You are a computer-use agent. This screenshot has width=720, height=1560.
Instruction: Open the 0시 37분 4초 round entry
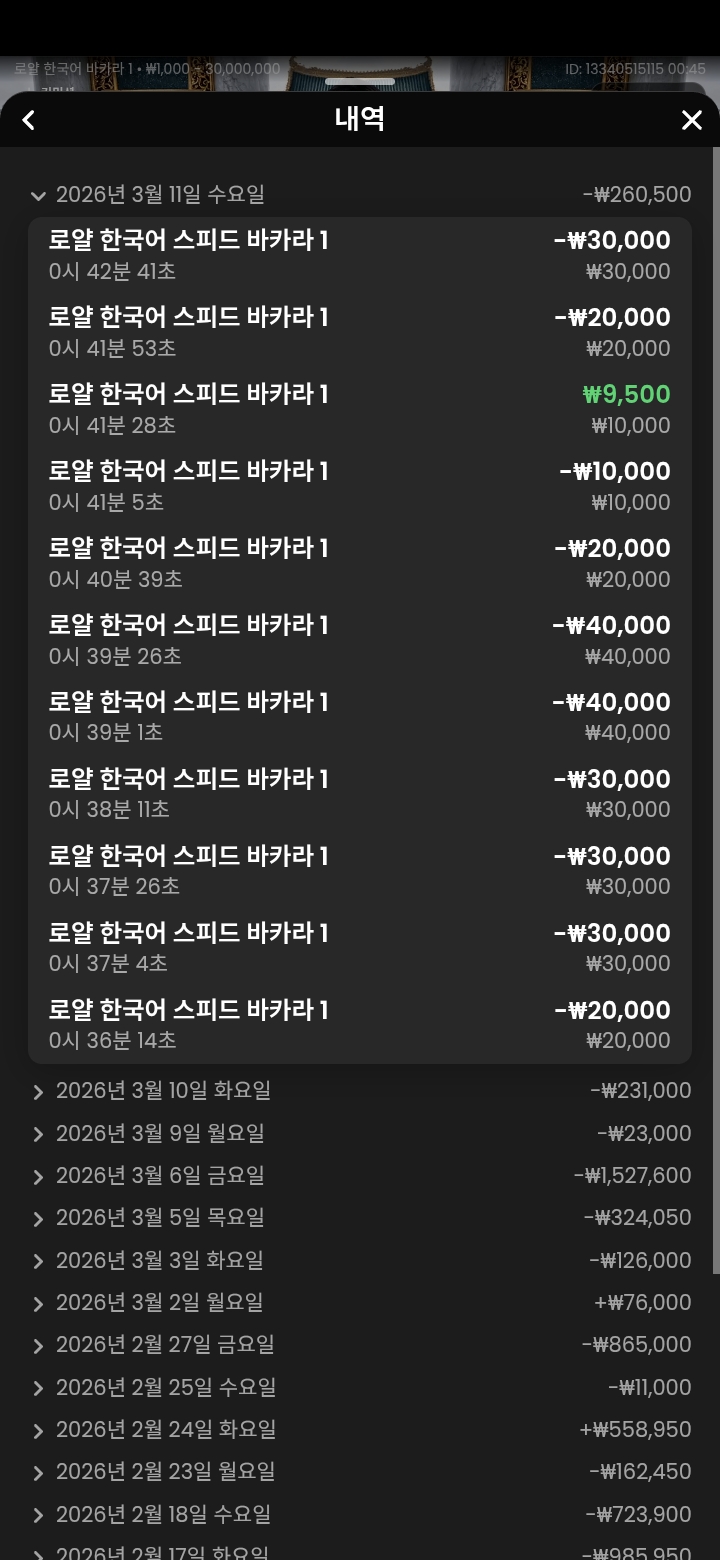tap(359, 947)
